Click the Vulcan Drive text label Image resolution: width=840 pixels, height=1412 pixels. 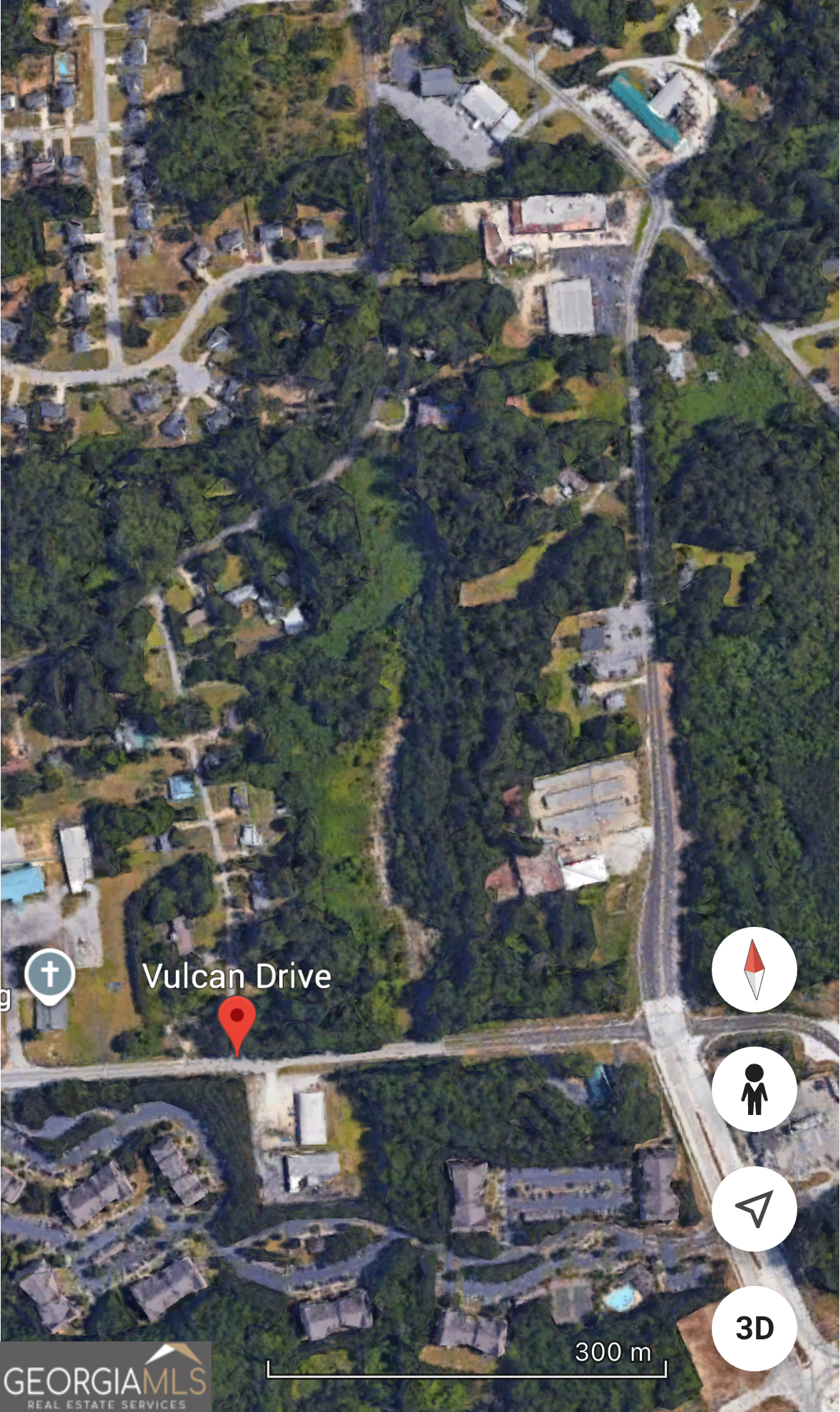tap(238, 977)
